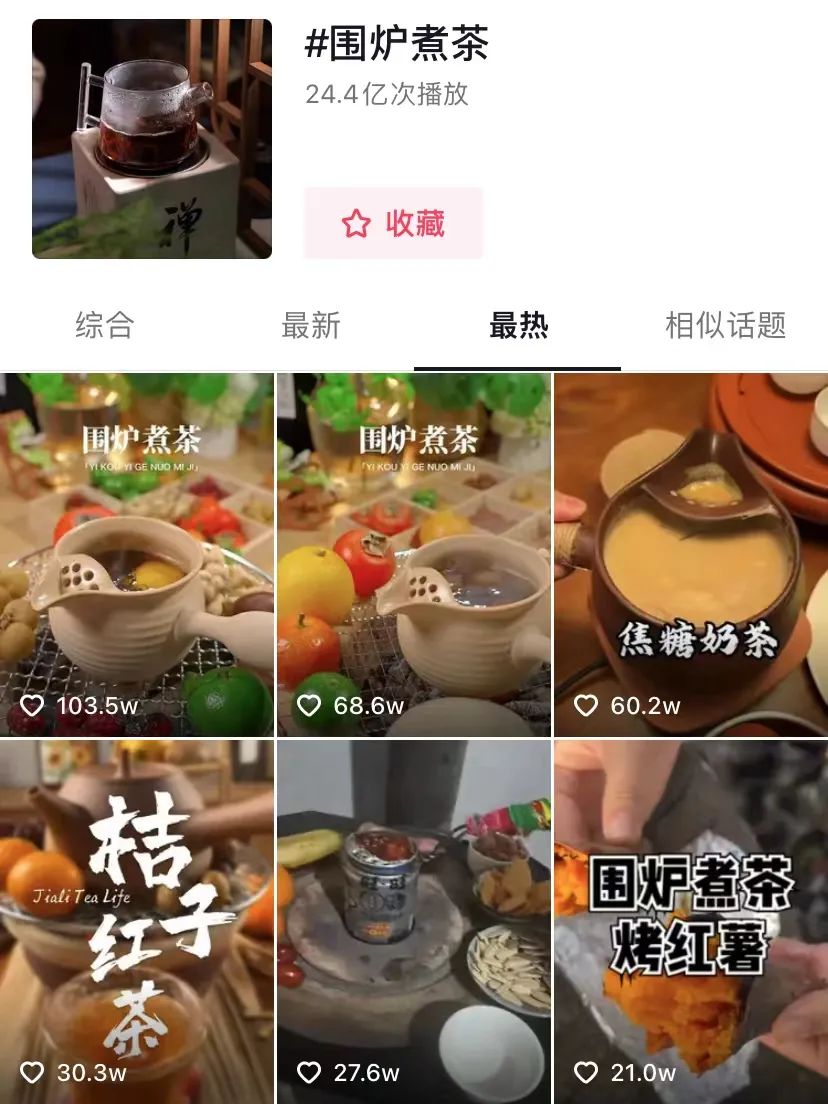Screen dimensions: 828x1104
Task: Switch to the 最新 tab
Action: pyautogui.click(x=311, y=326)
